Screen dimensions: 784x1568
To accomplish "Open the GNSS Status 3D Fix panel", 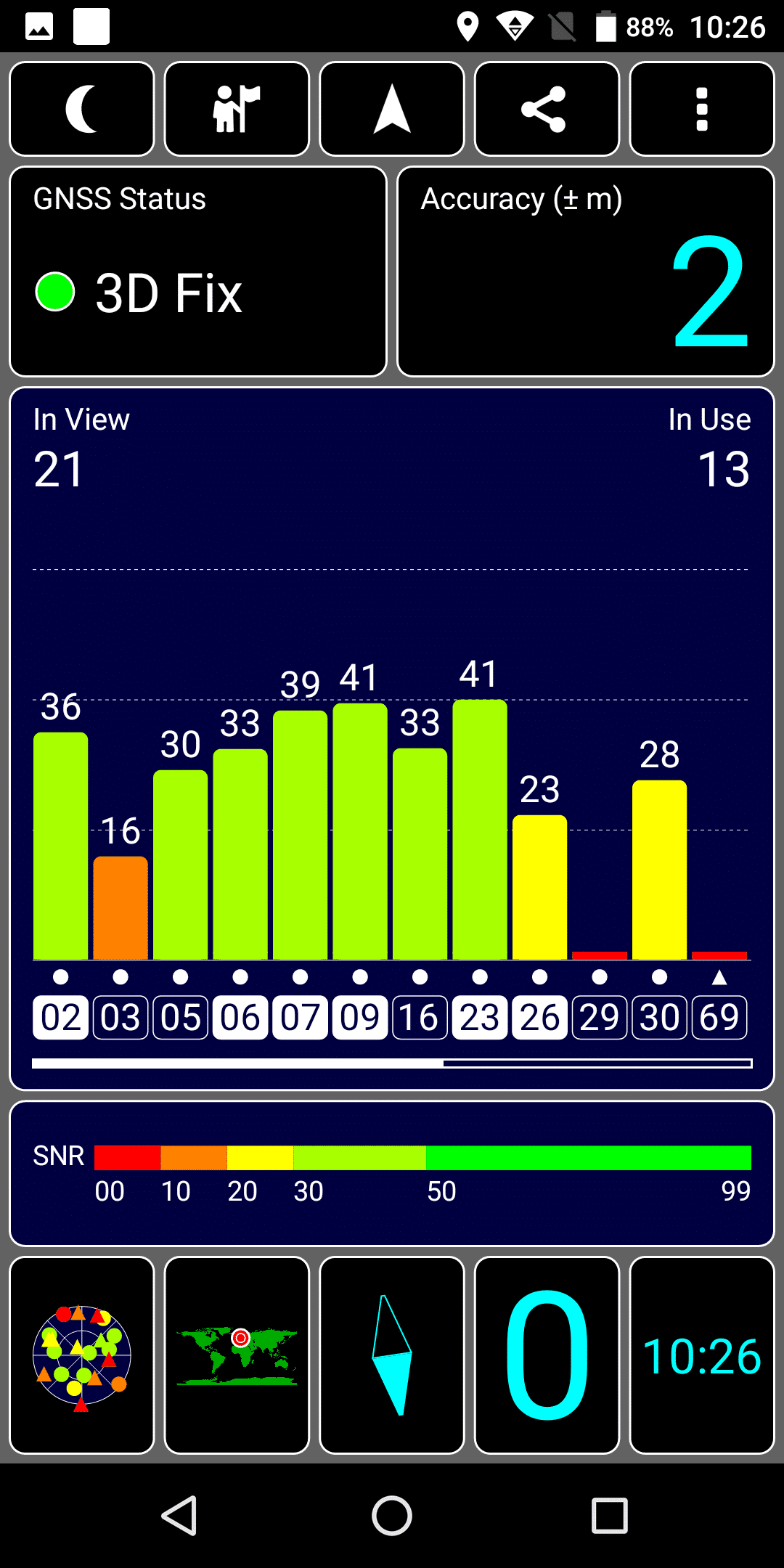I will [198, 271].
